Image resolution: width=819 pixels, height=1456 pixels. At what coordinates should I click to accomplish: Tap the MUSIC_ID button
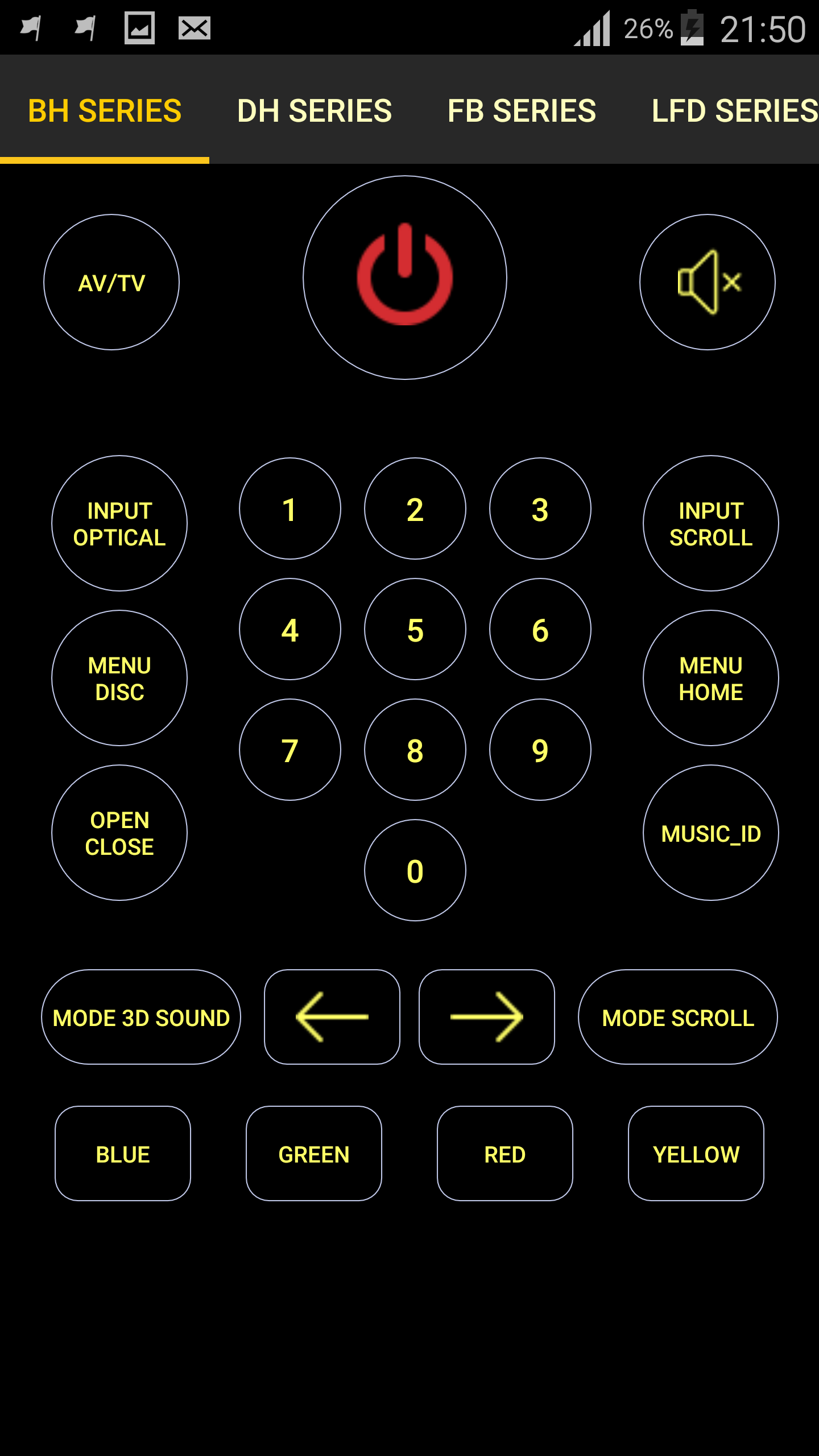(710, 833)
